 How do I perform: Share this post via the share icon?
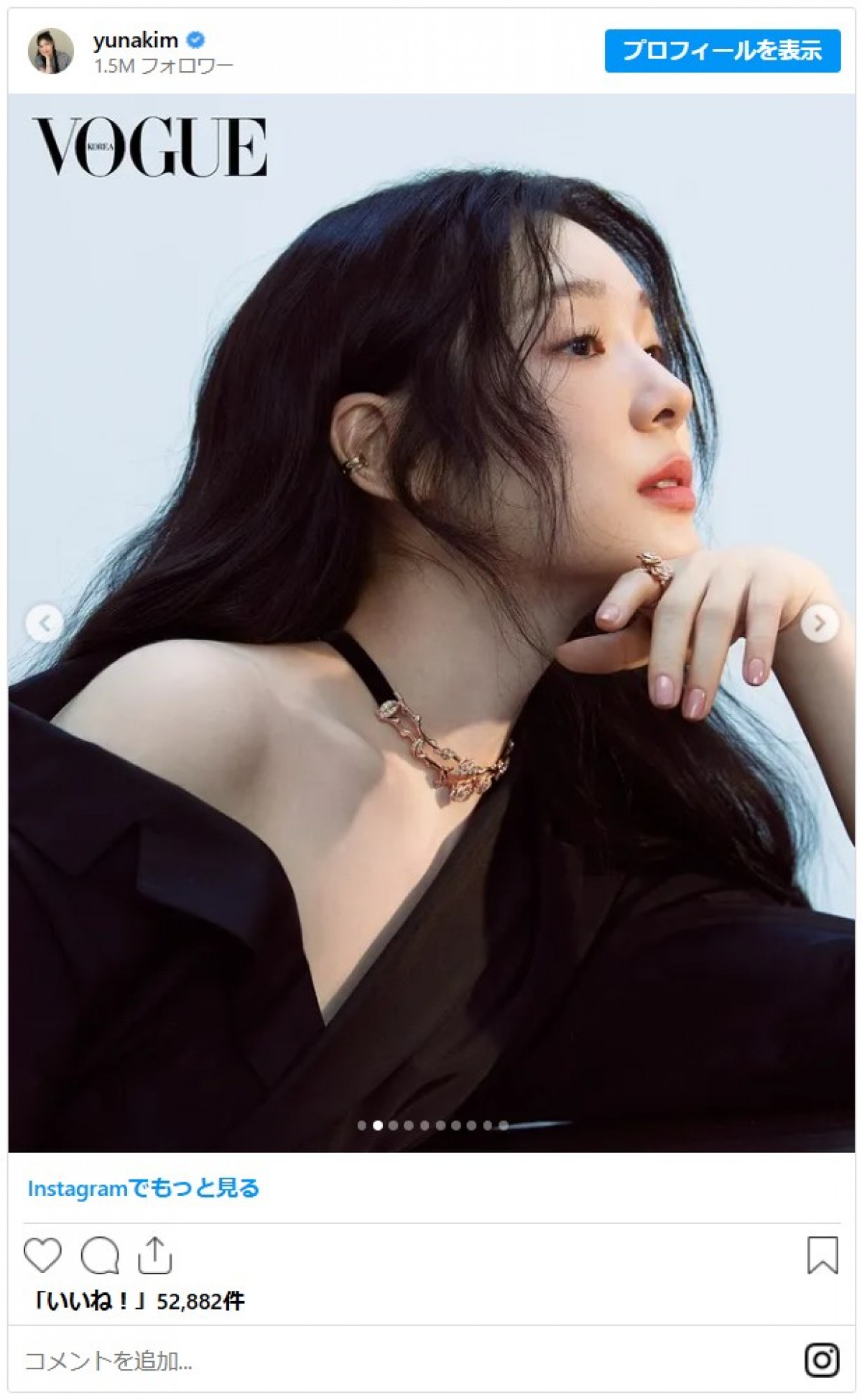pyautogui.click(x=154, y=1255)
